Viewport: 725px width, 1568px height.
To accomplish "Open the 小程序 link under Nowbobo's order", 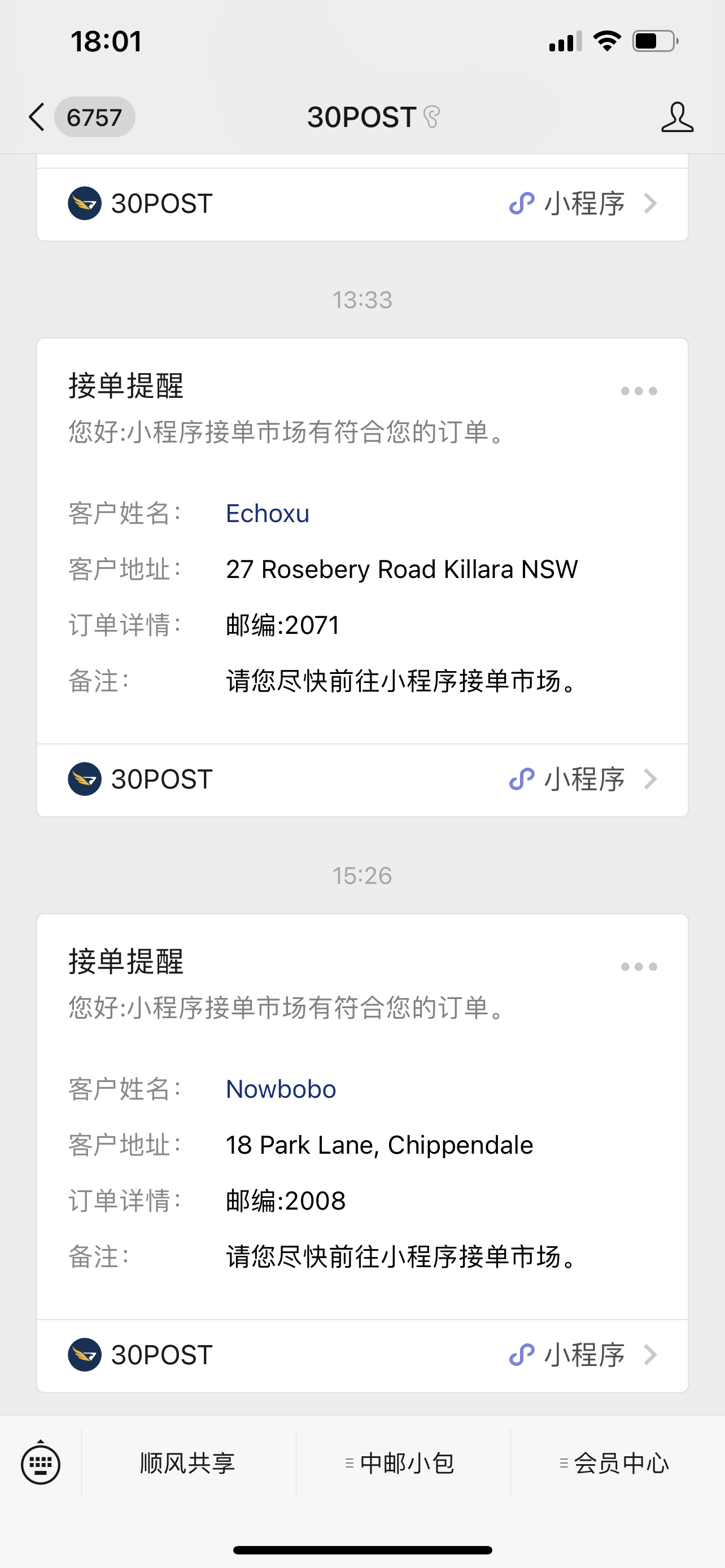I will [583, 1356].
